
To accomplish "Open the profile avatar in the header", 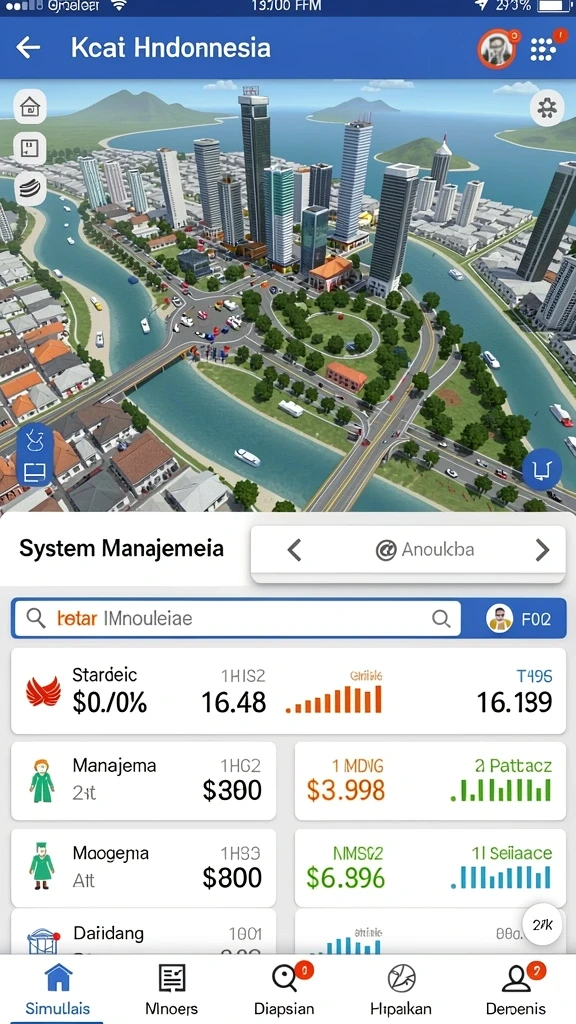I will click(x=498, y=49).
